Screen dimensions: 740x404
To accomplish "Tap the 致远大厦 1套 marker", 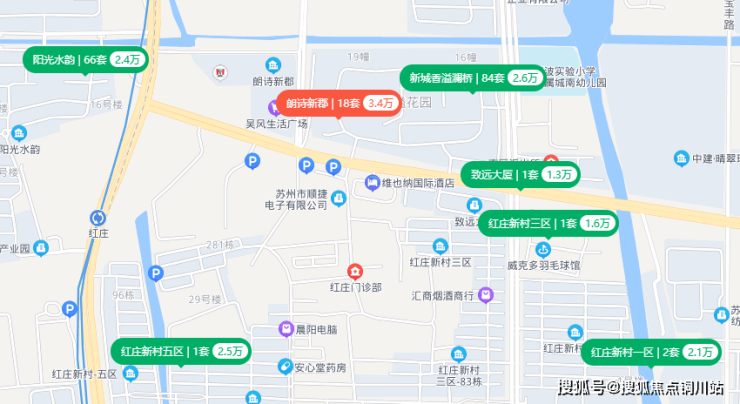I will point(520,174).
